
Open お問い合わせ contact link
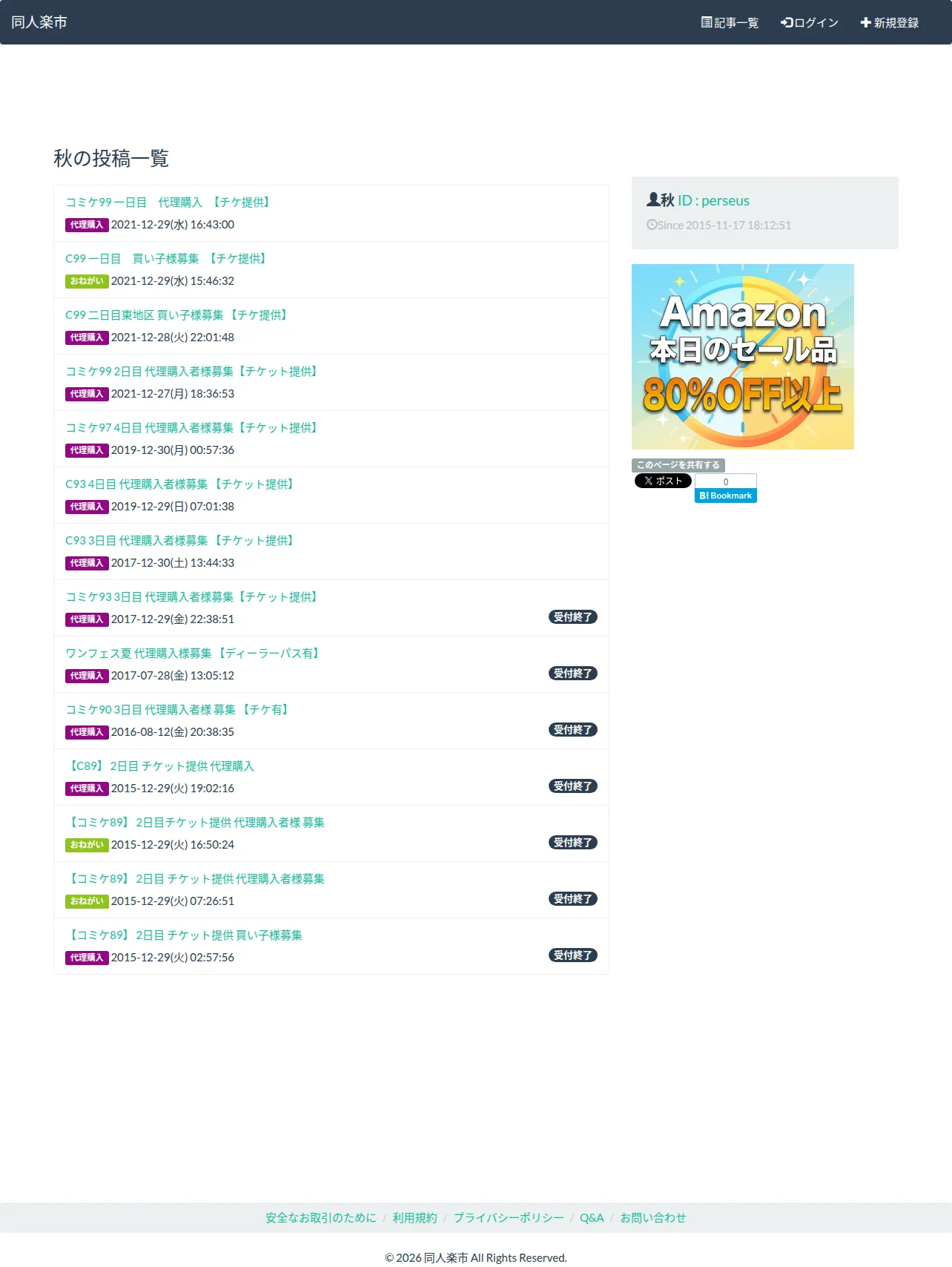tap(653, 1218)
